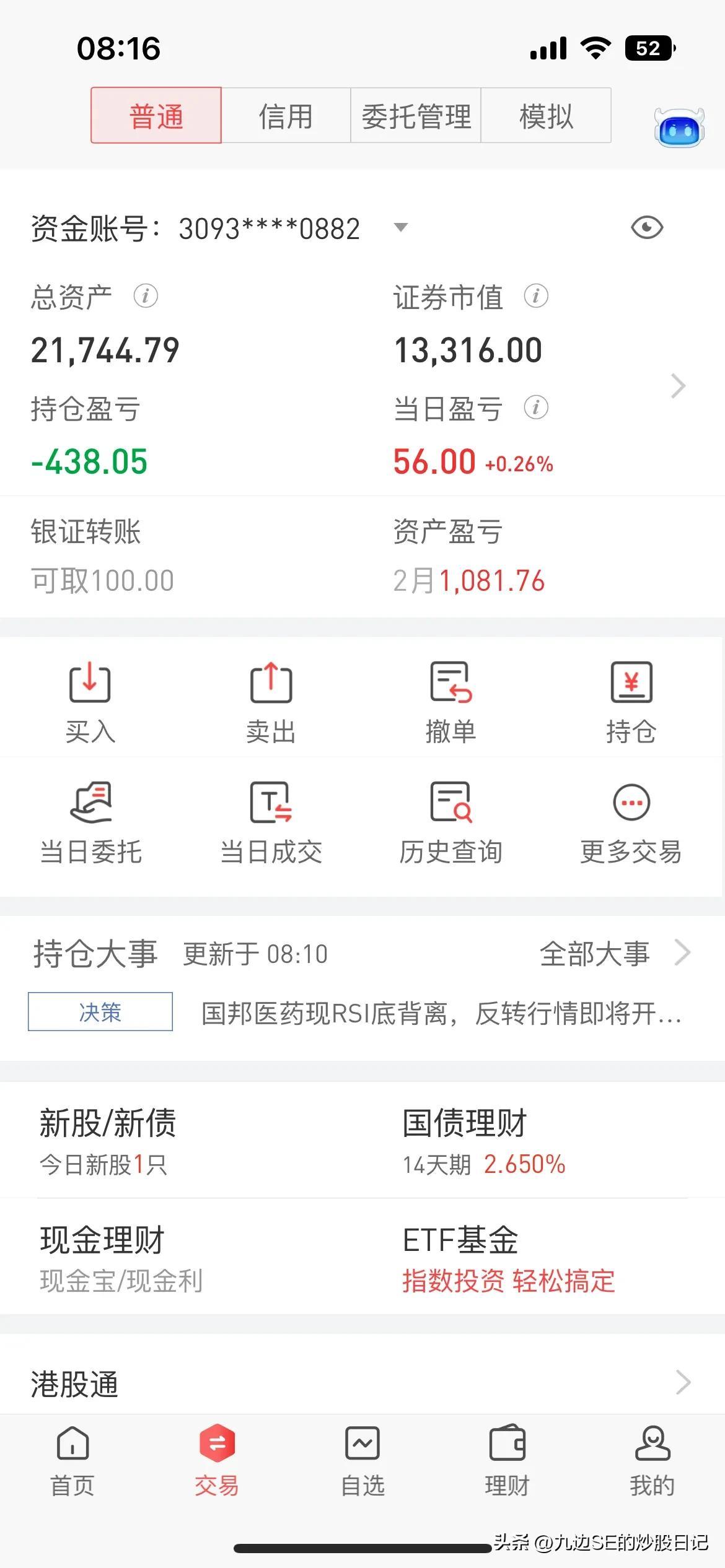Open the 委托管理 tab
The width and height of the screenshot is (725, 1568).
(416, 116)
